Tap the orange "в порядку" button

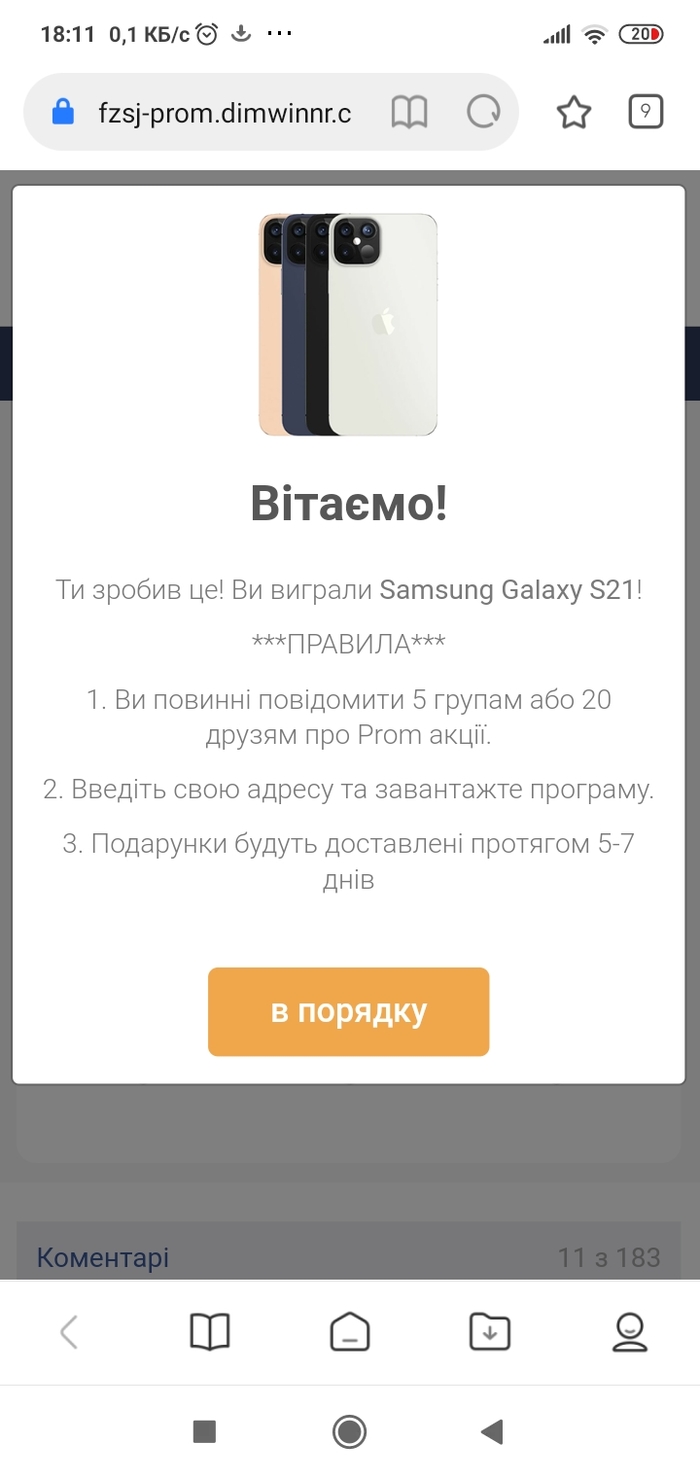(348, 1011)
